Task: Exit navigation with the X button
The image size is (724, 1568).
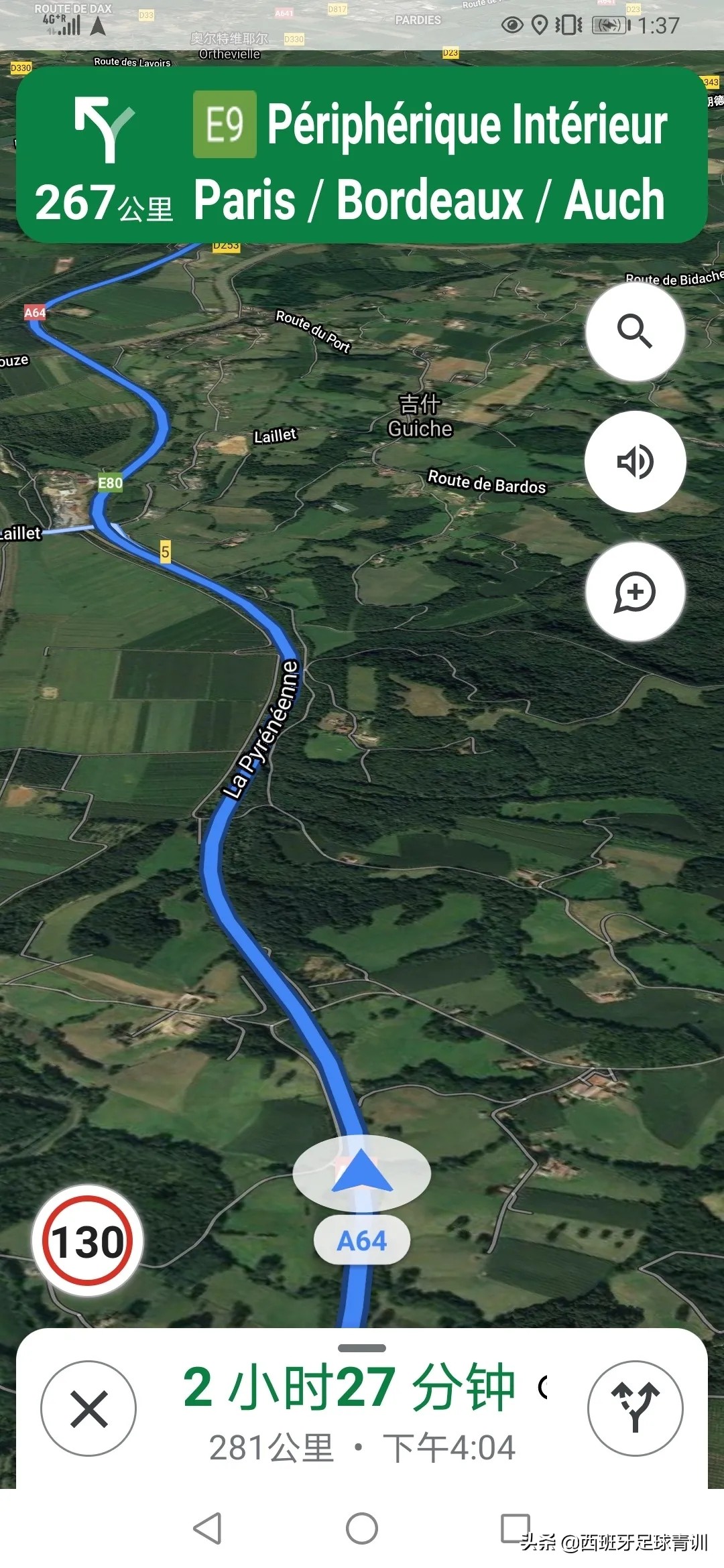Action: point(88,1408)
